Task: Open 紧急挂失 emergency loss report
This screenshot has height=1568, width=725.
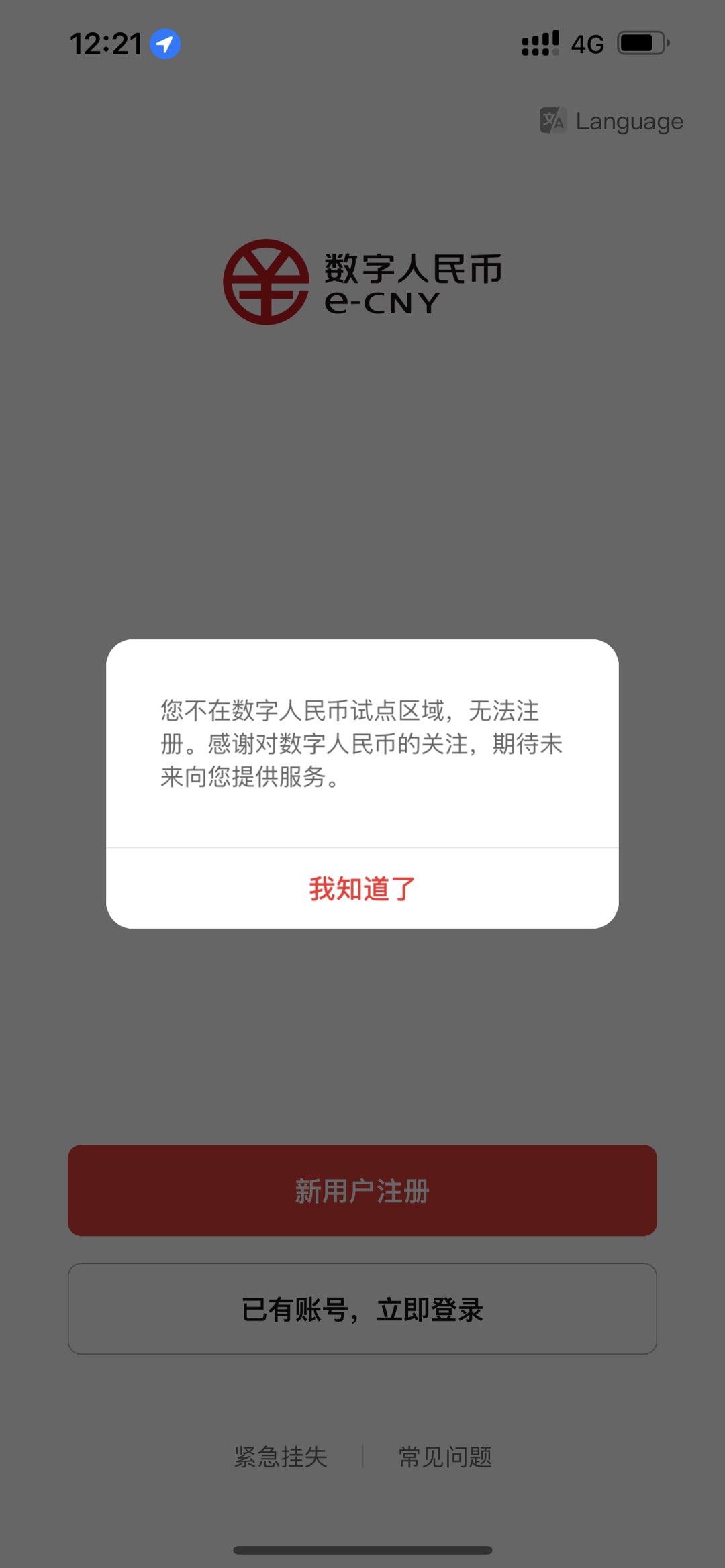Action: tap(281, 1457)
